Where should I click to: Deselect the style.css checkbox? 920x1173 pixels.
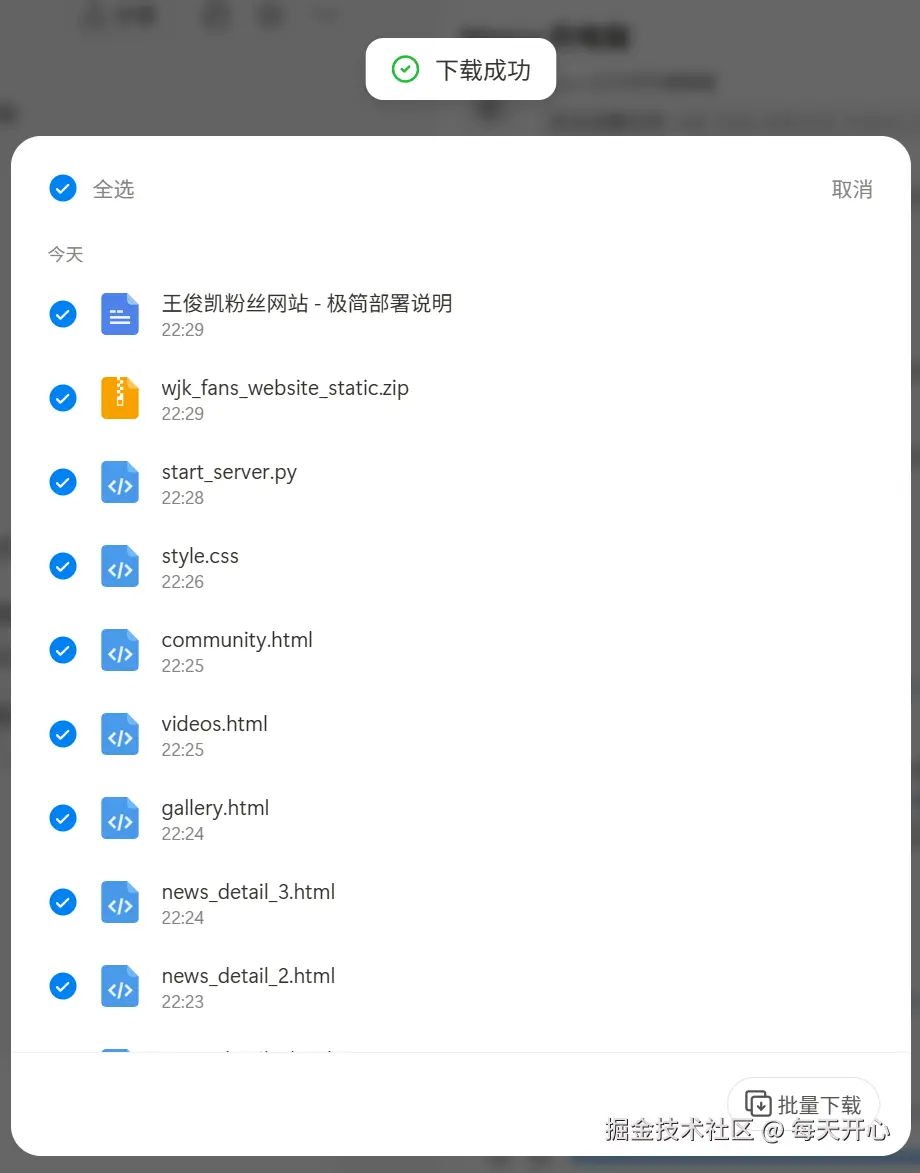[63, 566]
